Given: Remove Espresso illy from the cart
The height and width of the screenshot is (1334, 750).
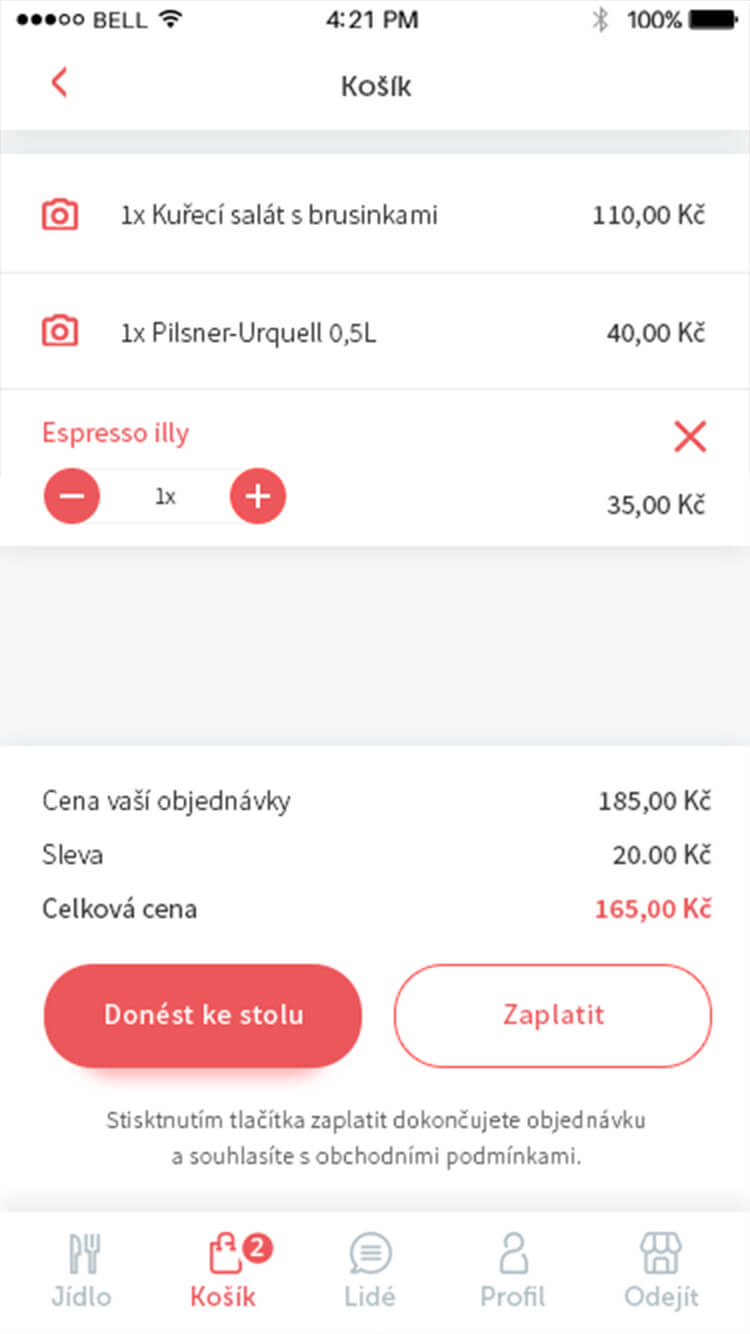Looking at the screenshot, I should coord(690,436).
